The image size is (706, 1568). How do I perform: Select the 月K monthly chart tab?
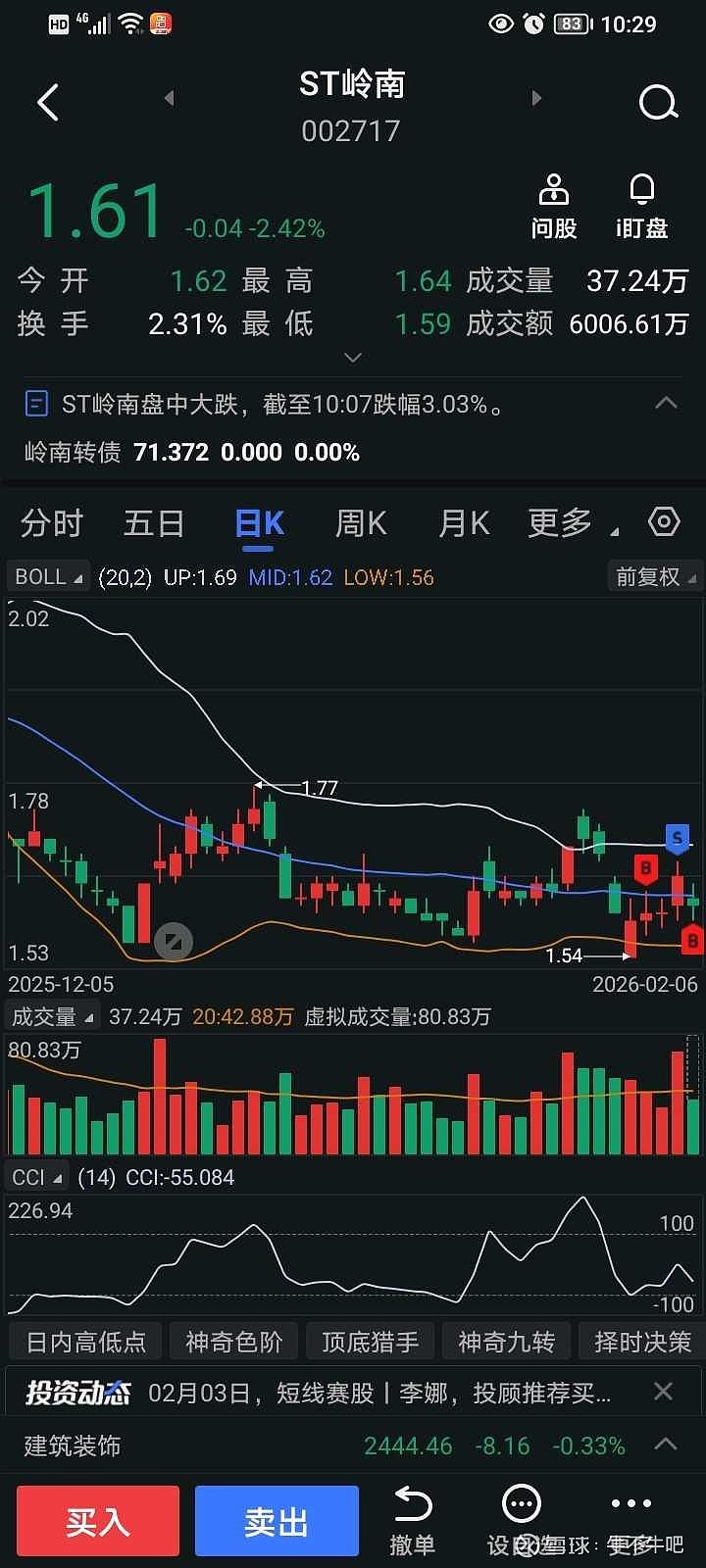(463, 523)
